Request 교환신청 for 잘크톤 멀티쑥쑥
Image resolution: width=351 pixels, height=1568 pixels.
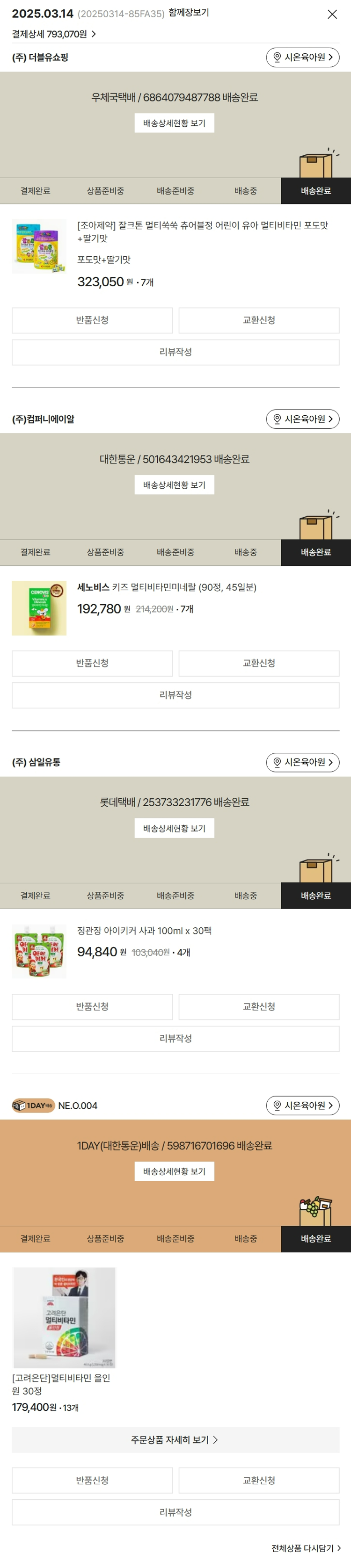pos(258,320)
